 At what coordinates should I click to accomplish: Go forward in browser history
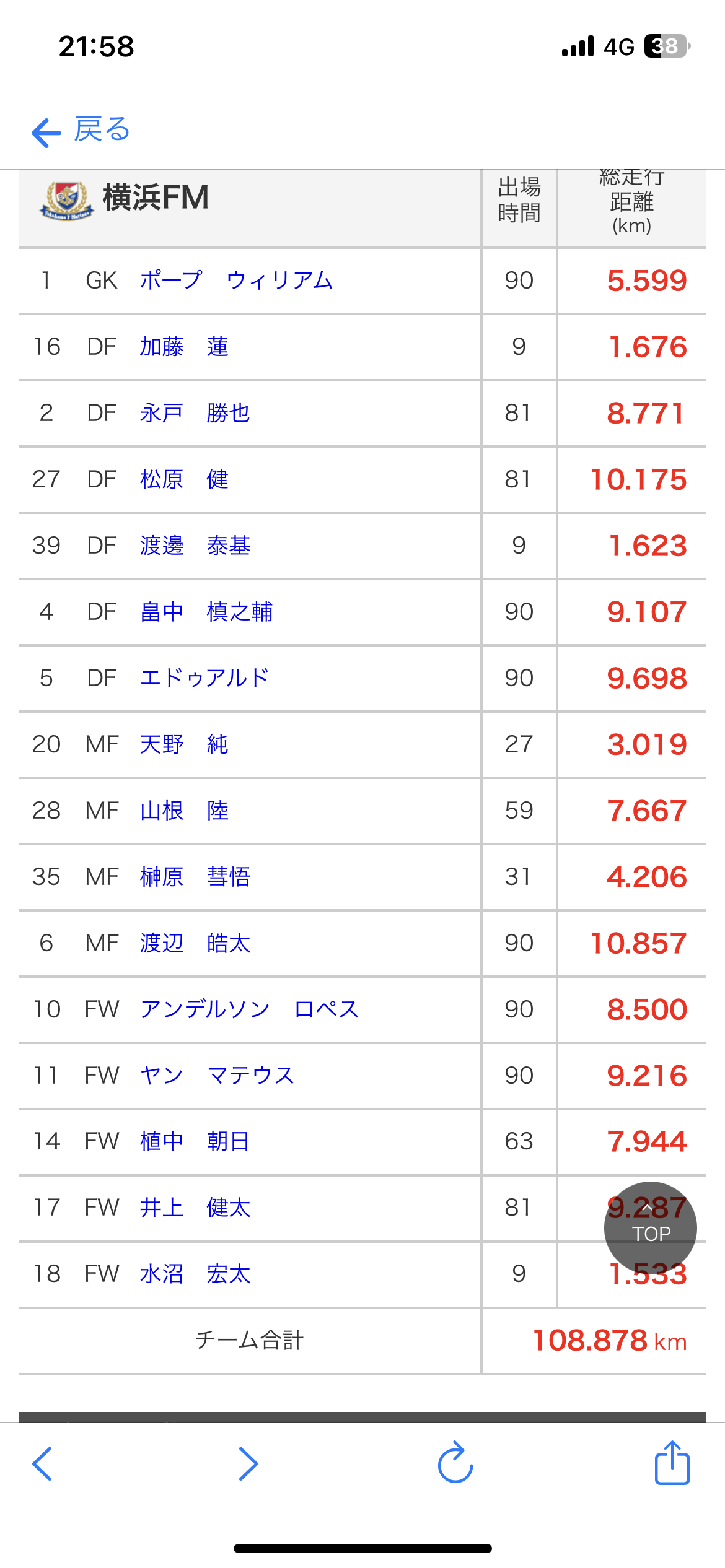coord(248,1464)
